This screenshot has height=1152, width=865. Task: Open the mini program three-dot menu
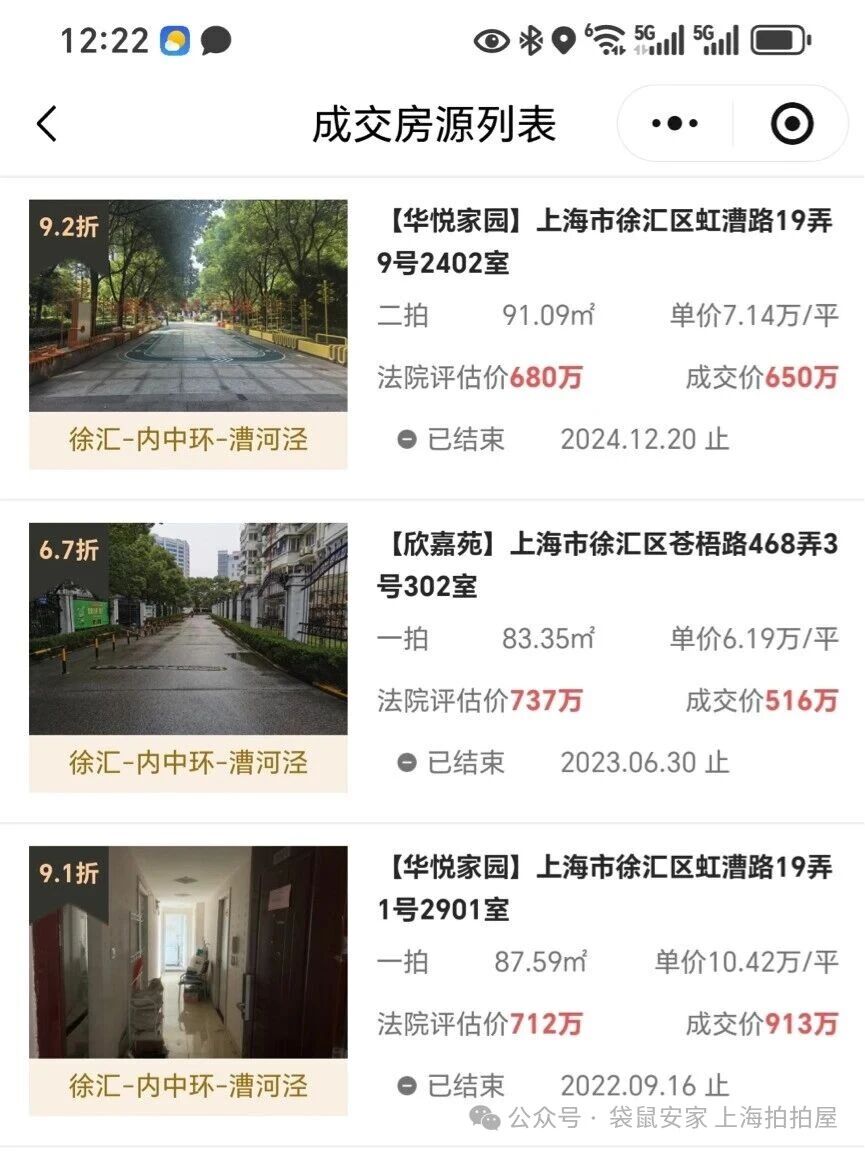675,125
